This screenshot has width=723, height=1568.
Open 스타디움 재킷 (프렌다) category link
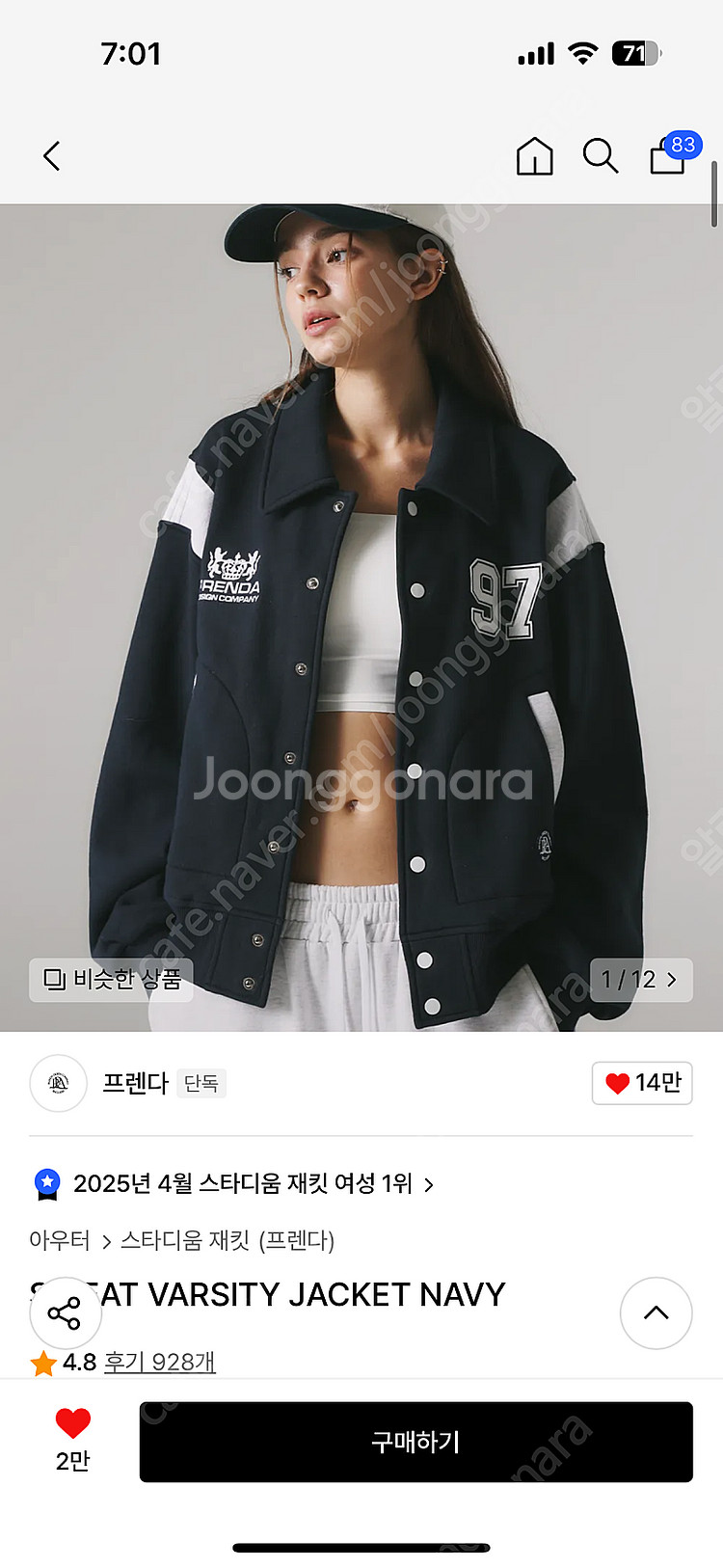(228, 1240)
